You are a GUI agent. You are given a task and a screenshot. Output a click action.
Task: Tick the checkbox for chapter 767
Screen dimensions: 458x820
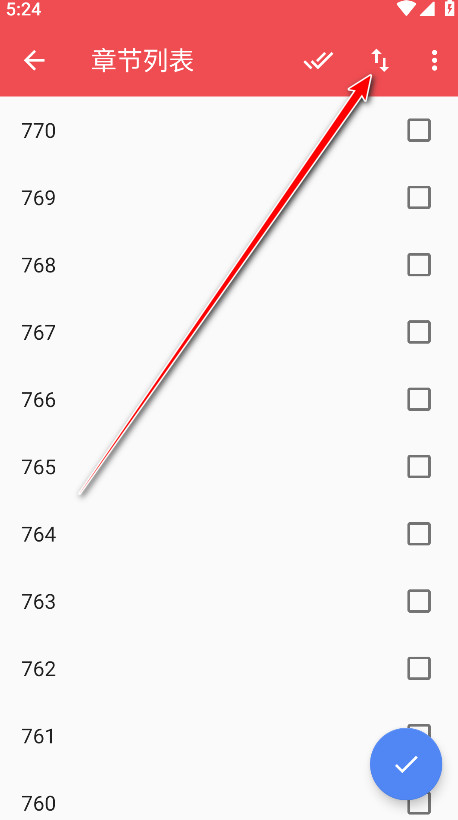(419, 332)
